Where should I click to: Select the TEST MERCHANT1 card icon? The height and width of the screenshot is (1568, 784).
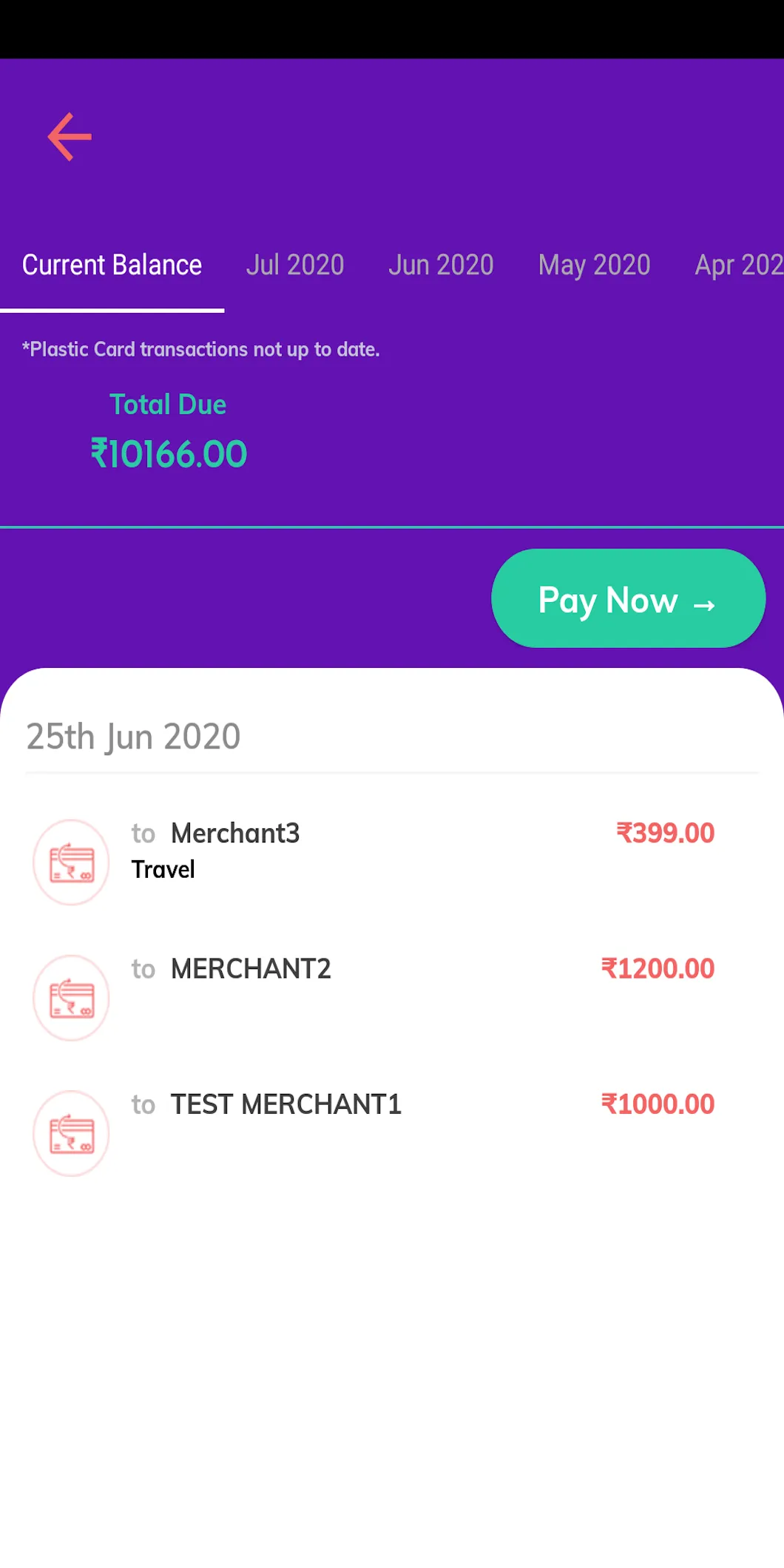tap(71, 1133)
